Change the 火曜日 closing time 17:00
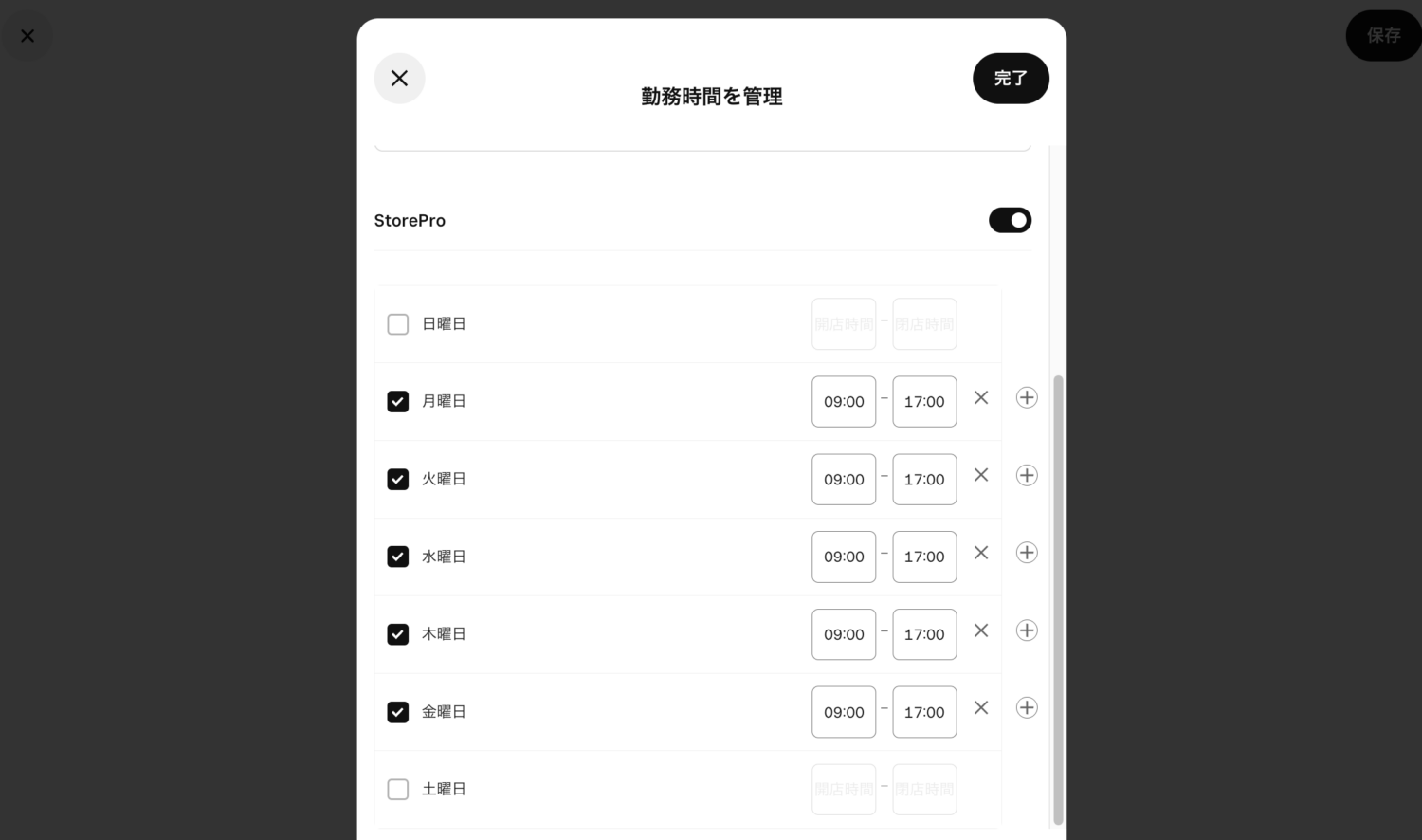This screenshot has height=840, width=1422. click(x=924, y=480)
